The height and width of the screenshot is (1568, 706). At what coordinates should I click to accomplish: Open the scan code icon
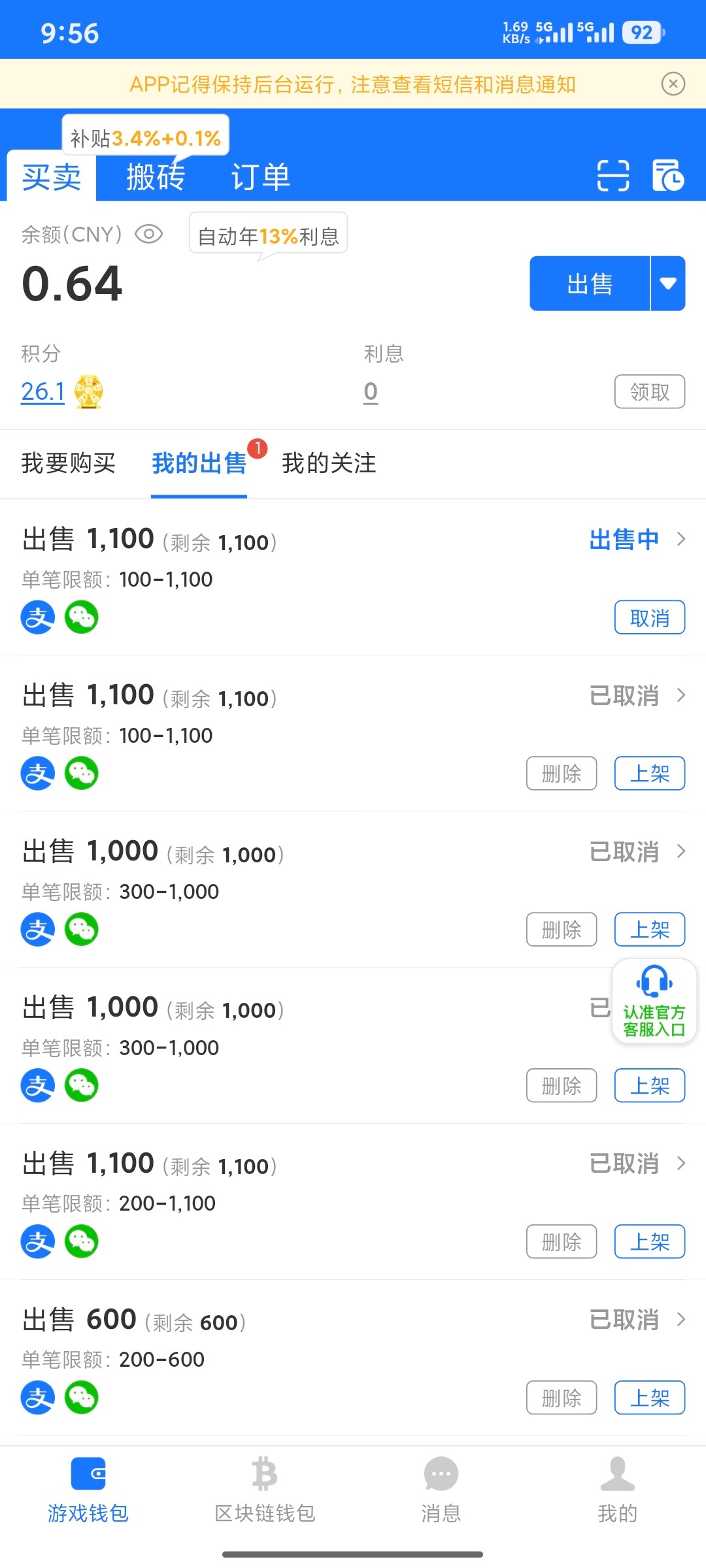click(613, 176)
